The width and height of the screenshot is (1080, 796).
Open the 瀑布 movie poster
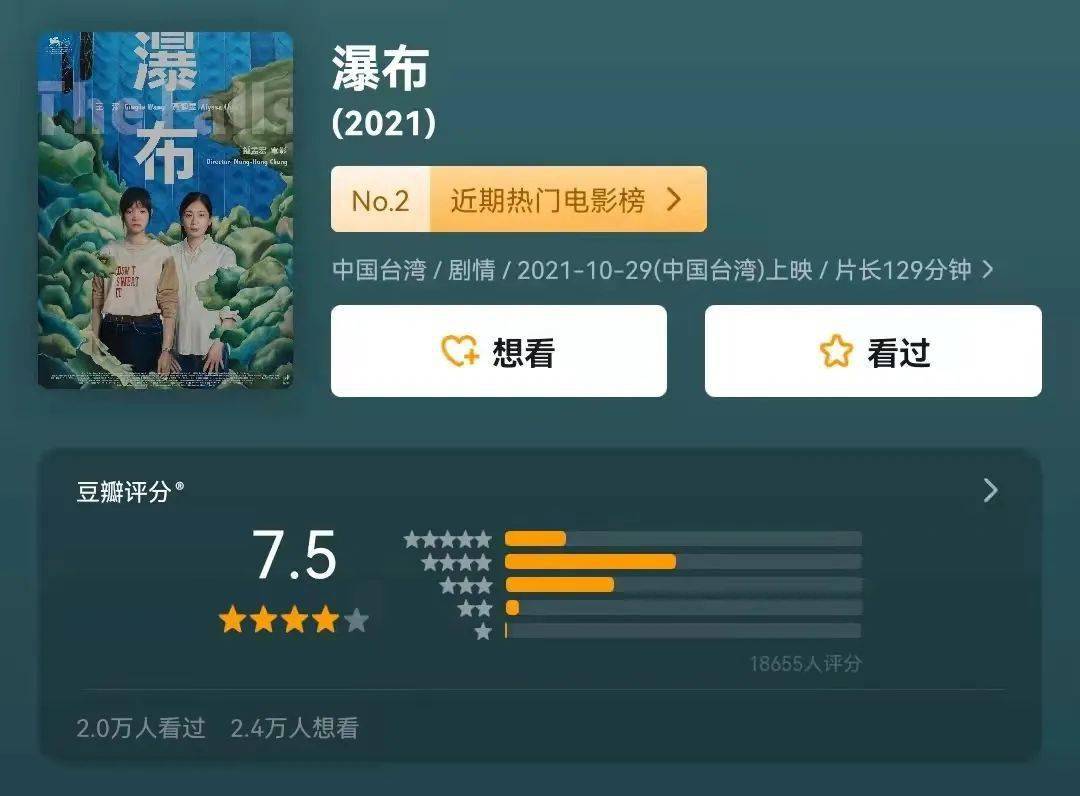[166, 210]
